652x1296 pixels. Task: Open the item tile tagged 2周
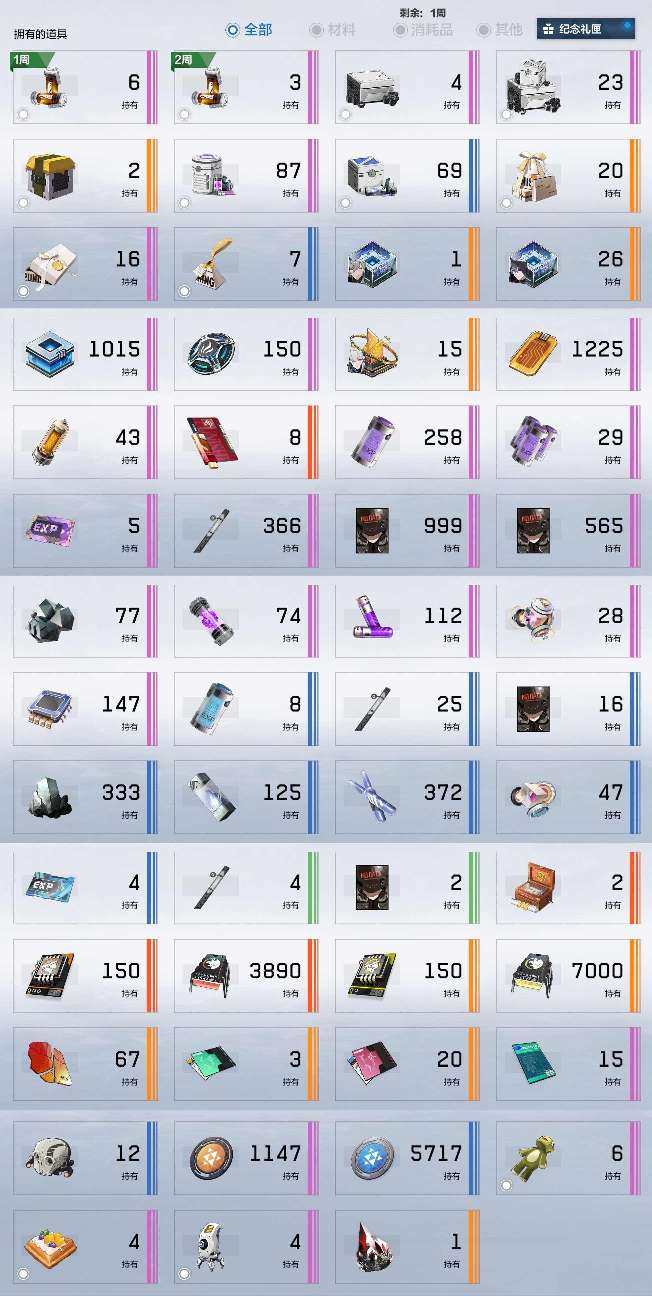point(245,87)
